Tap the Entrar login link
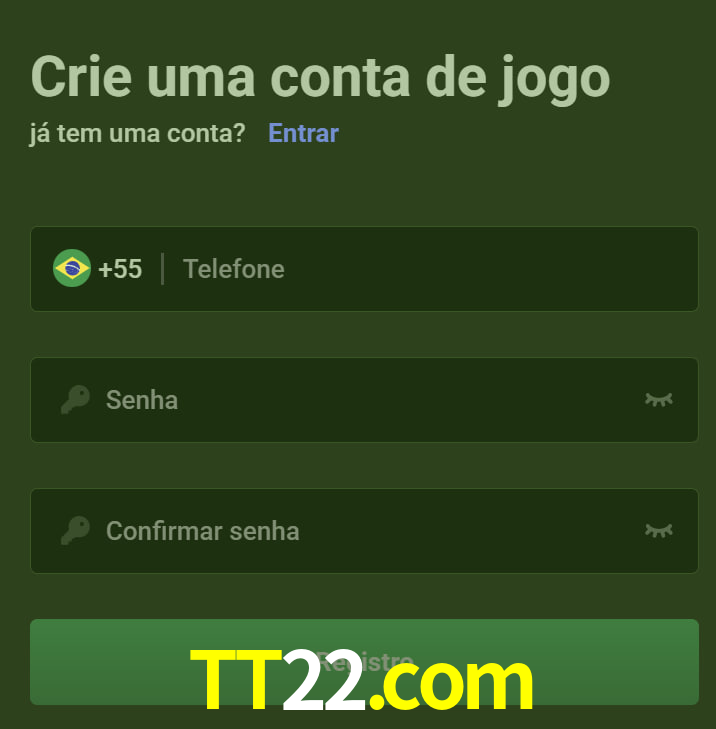The image size is (716, 729). 303,133
